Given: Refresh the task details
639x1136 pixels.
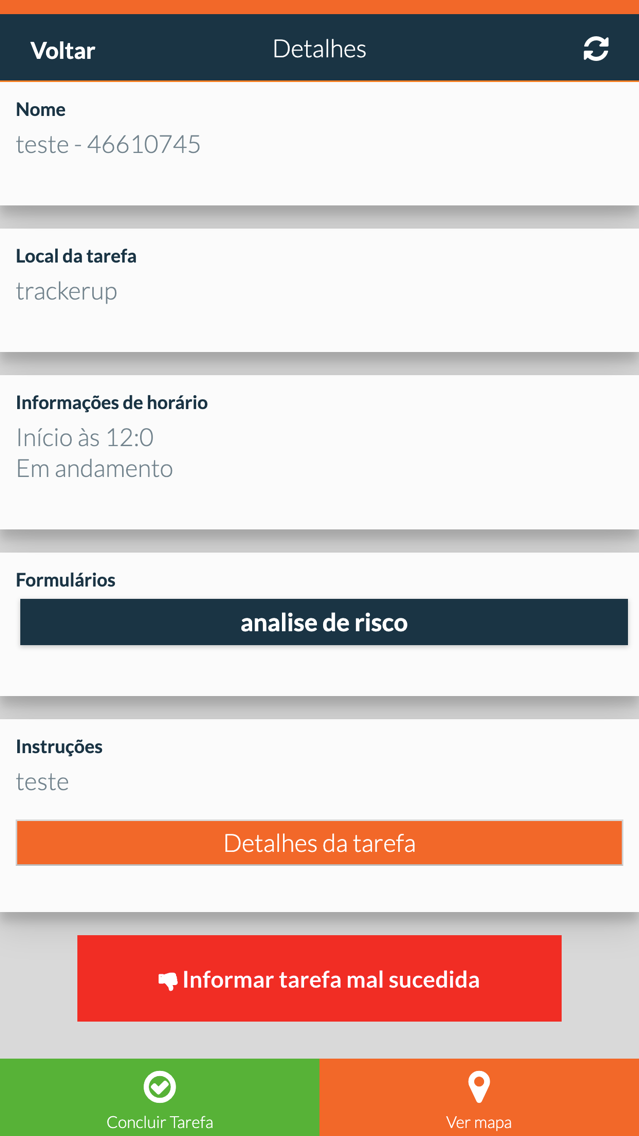Looking at the screenshot, I should pos(596,49).
